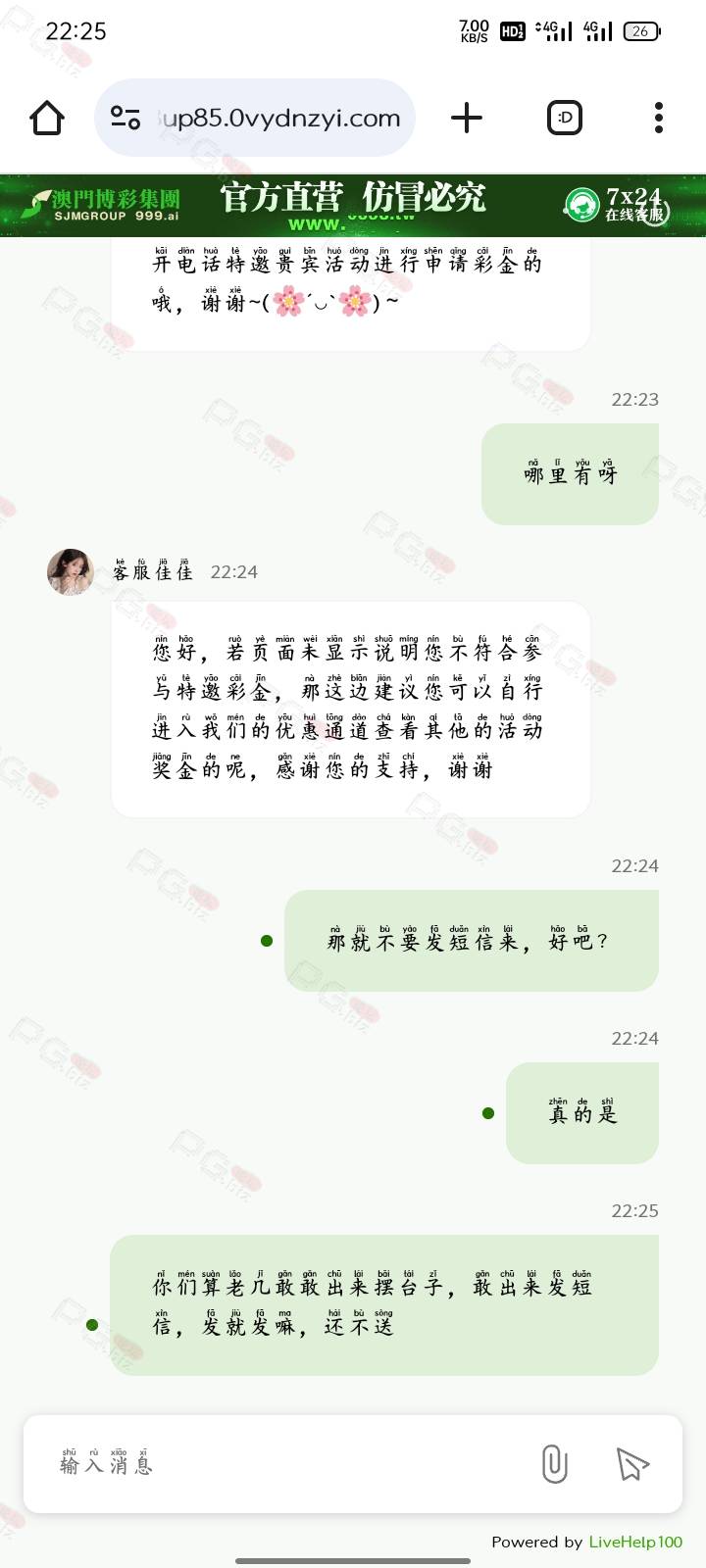Open site info icon in address bar
The width and height of the screenshot is (706, 1568).
click(126, 118)
